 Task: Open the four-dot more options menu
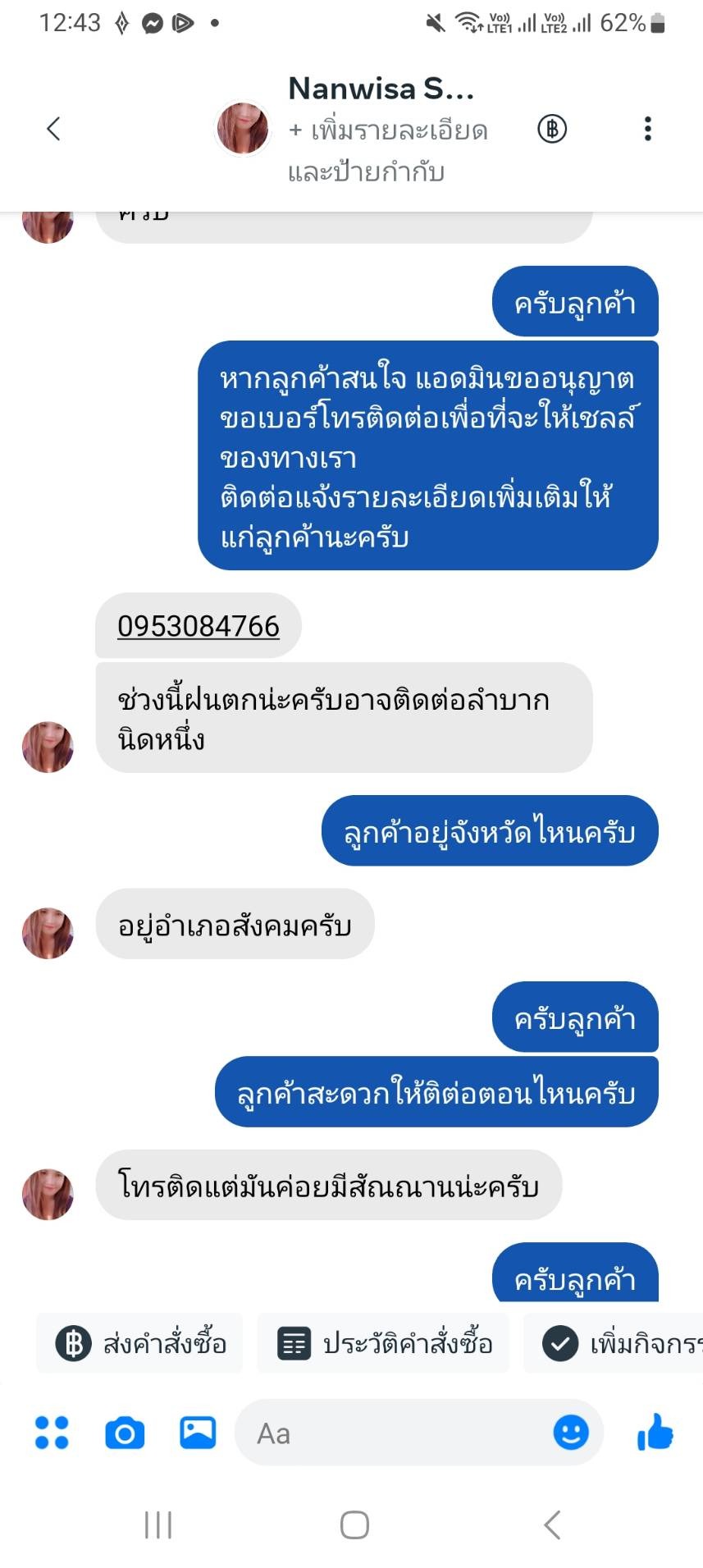(52, 1433)
